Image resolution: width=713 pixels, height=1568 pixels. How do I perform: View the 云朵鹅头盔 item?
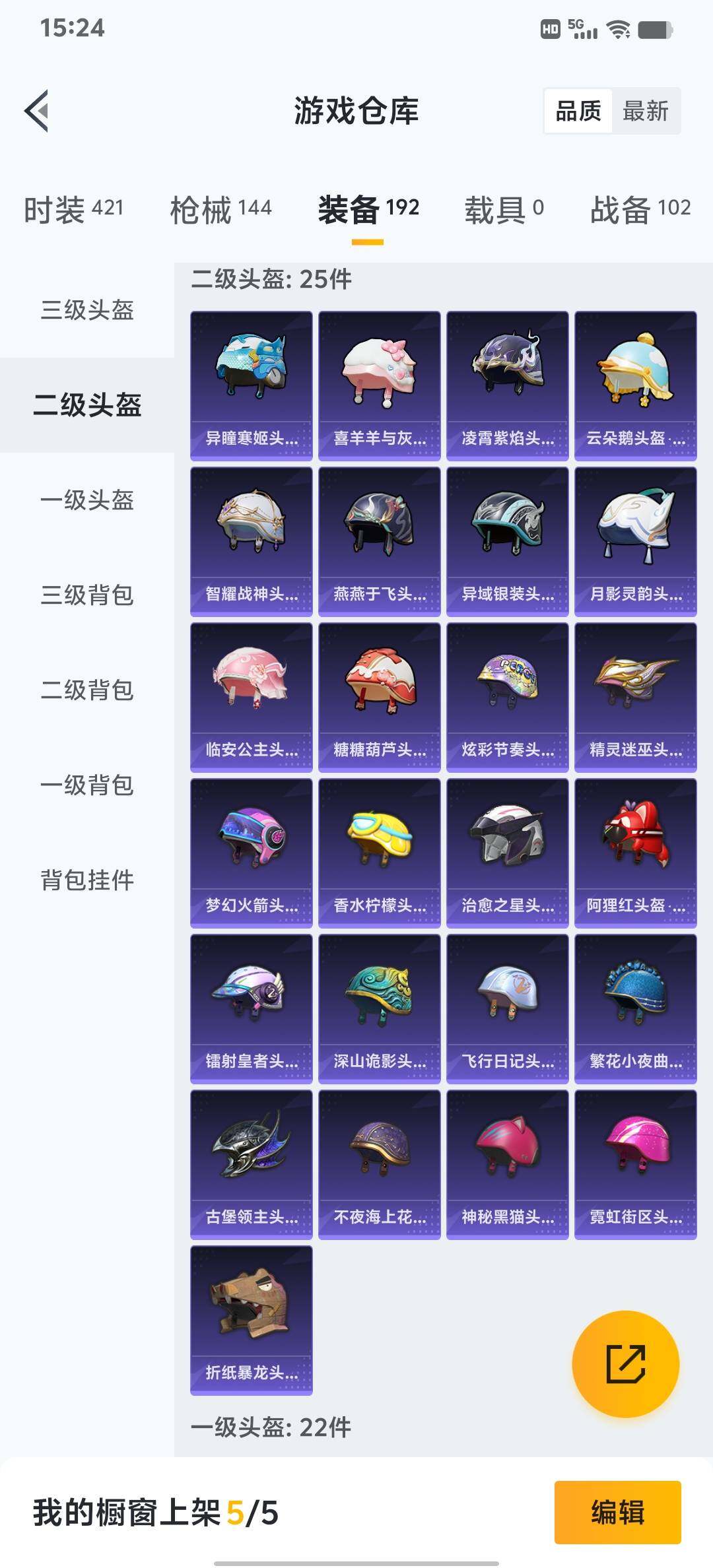(636, 385)
